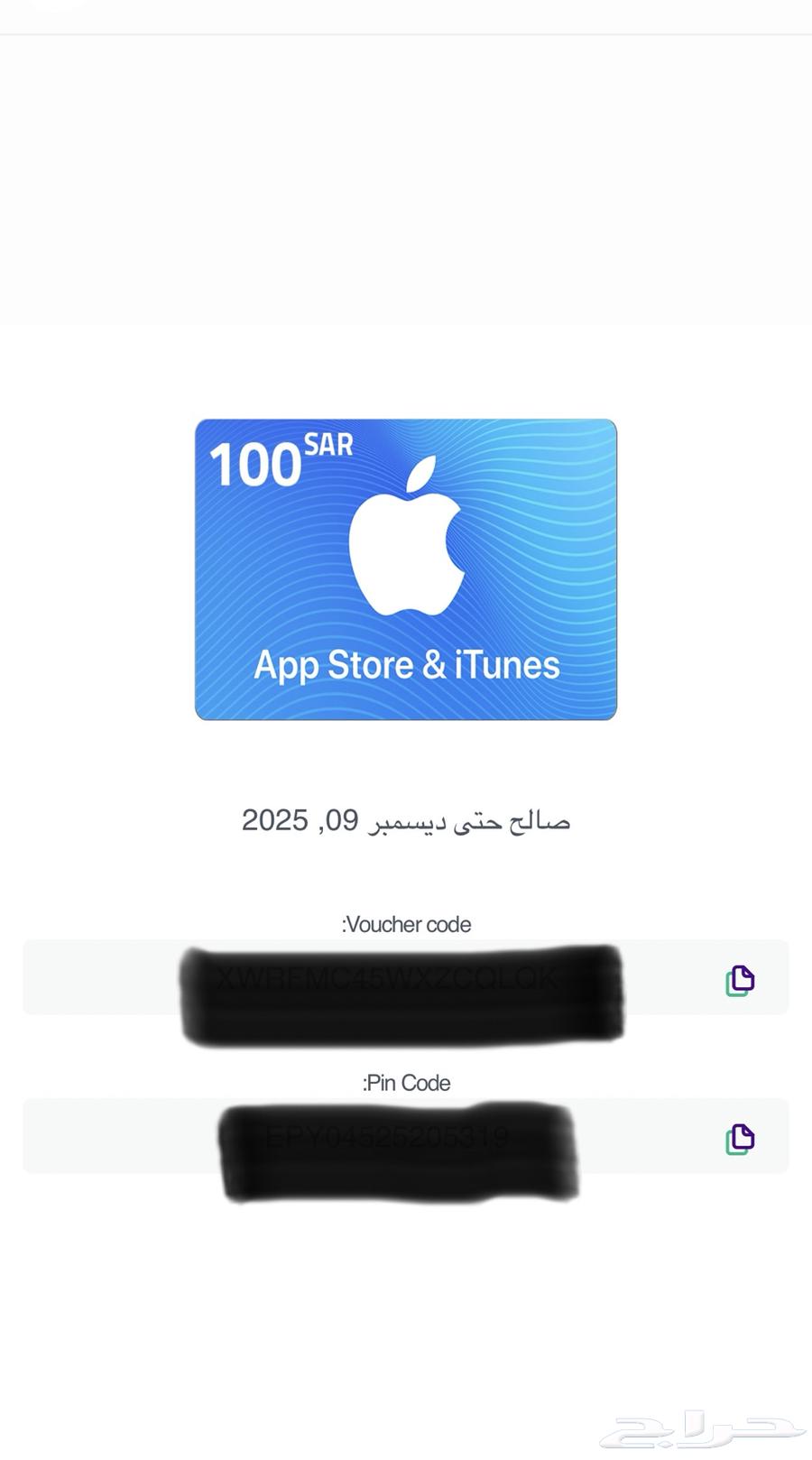812x1460 pixels.
Task: Click the header divider area at top
Action: [x=406, y=32]
